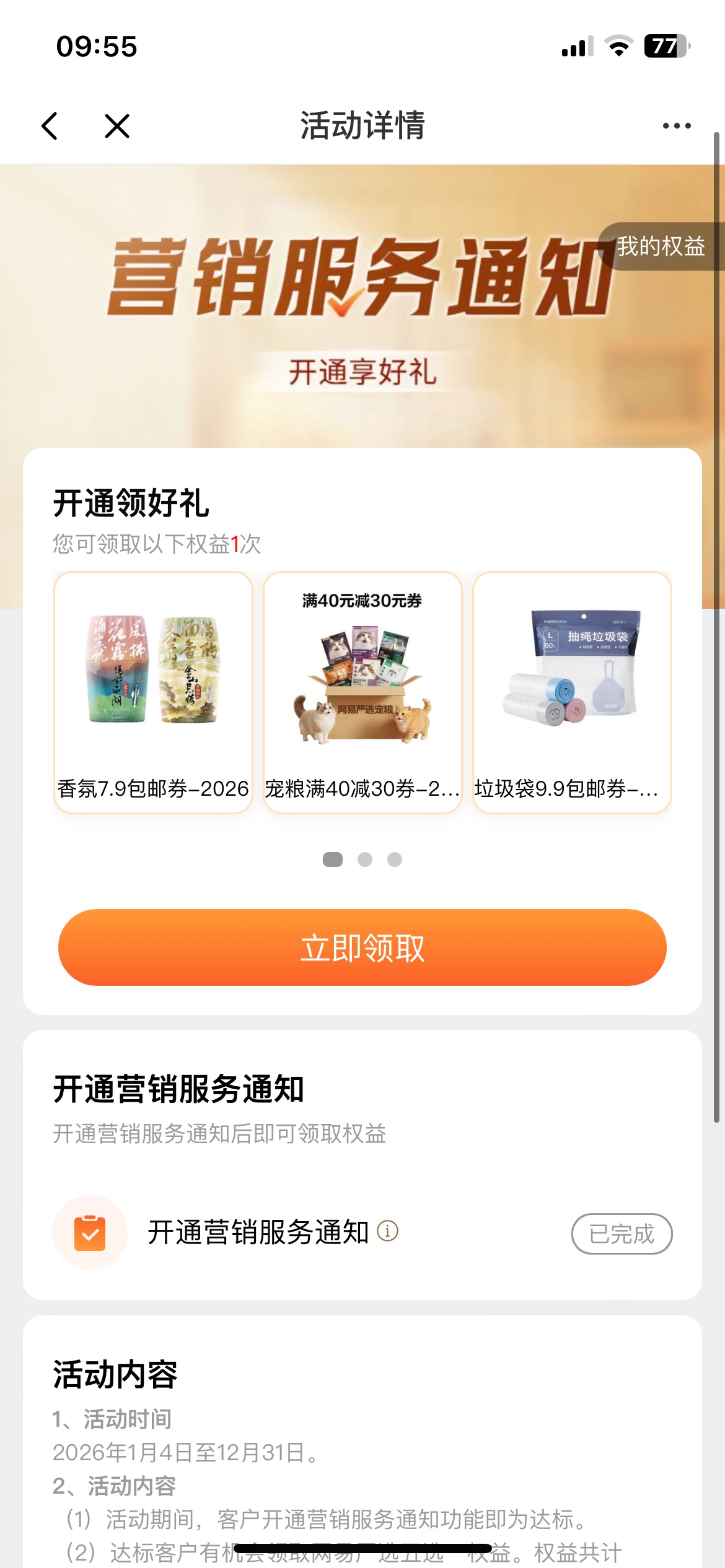Tap the 已完成 status button

click(x=622, y=1234)
